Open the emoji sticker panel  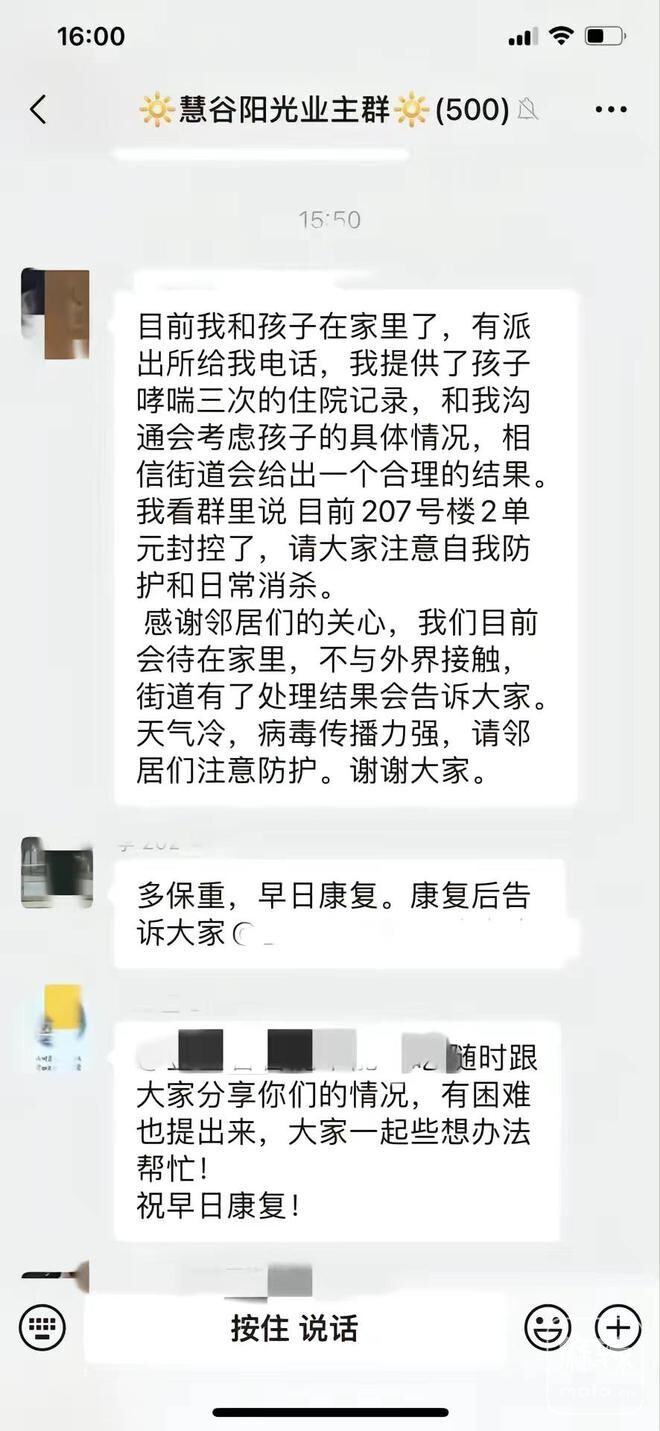[x=548, y=1328]
